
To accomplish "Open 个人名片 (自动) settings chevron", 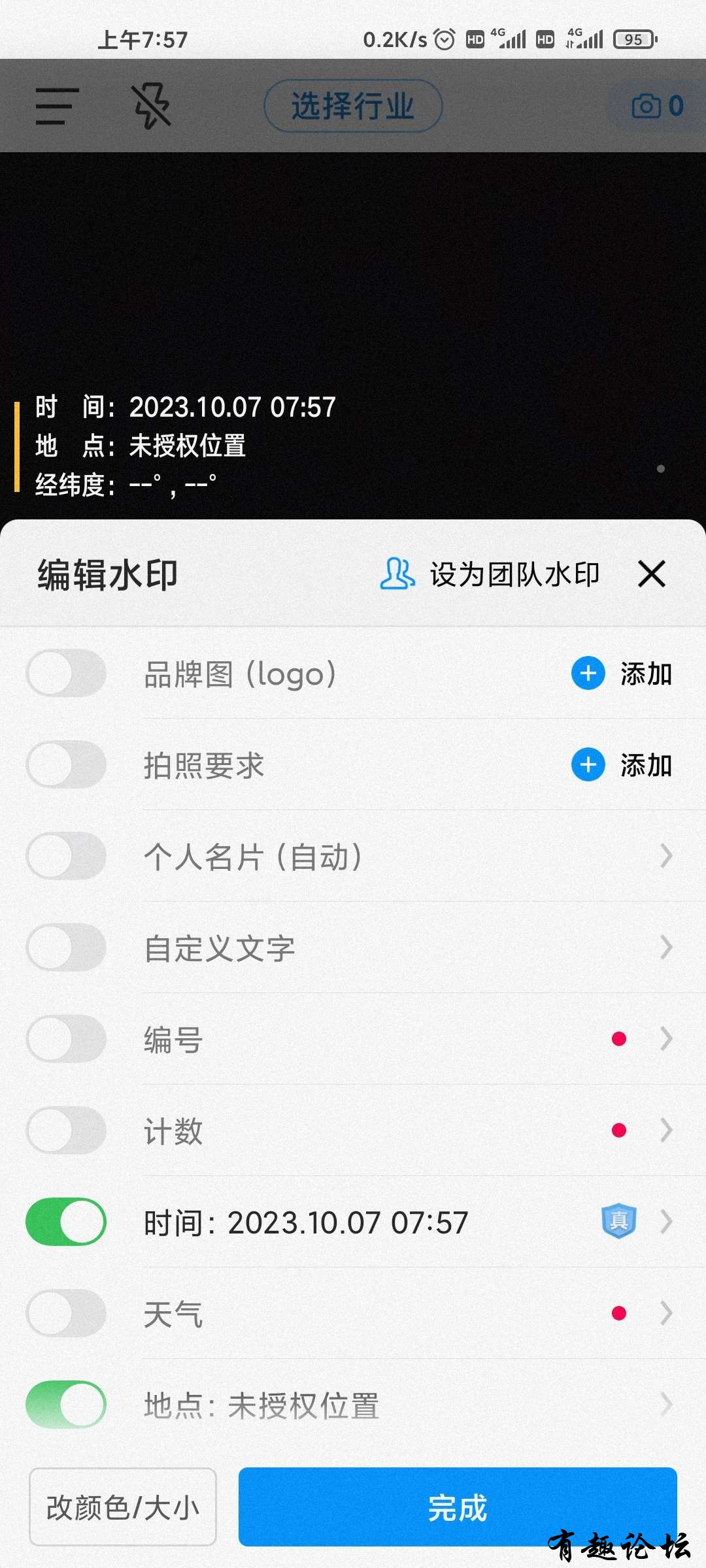I will (665, 856).
